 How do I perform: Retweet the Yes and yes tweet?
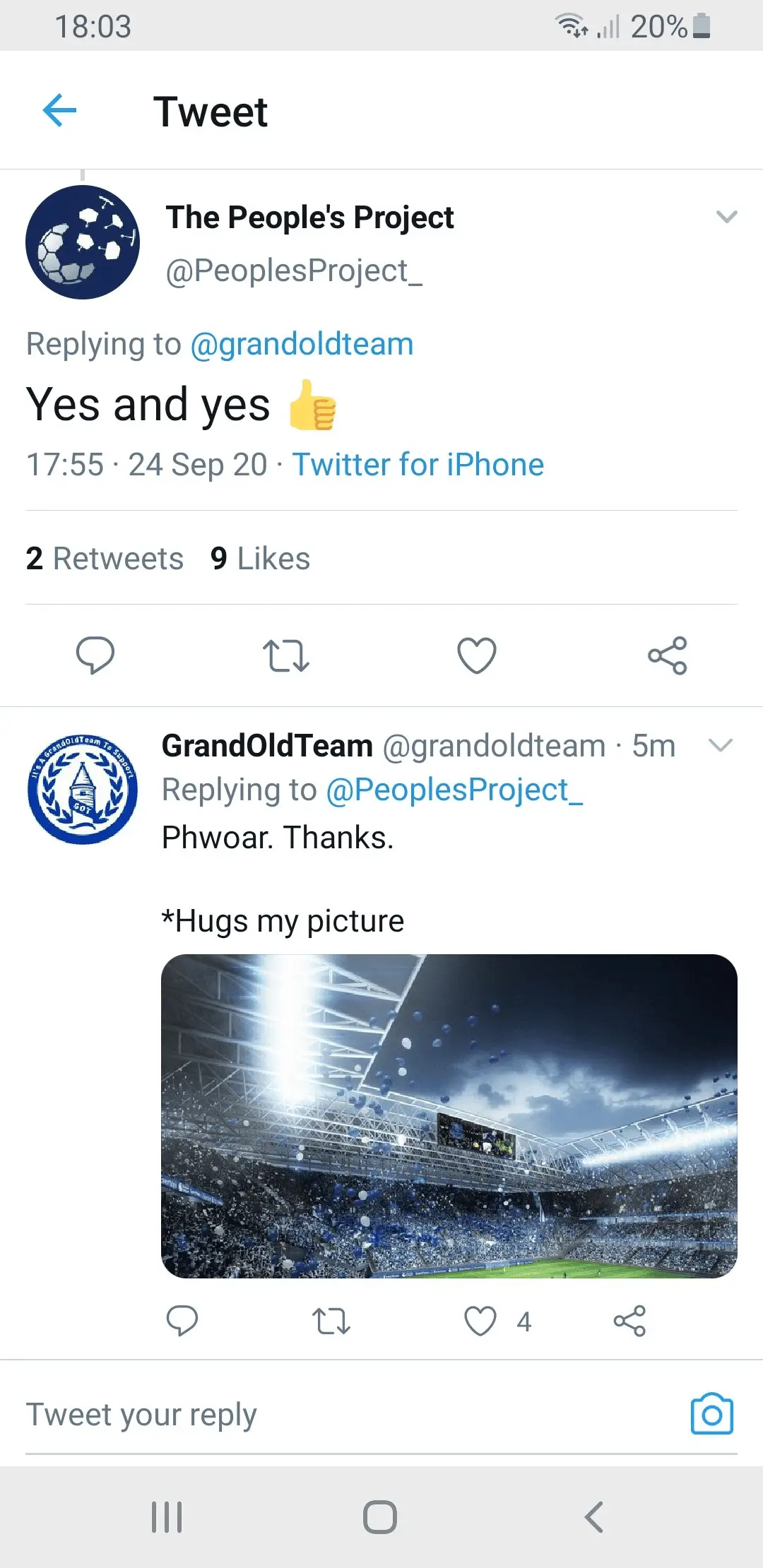[286, 655]
